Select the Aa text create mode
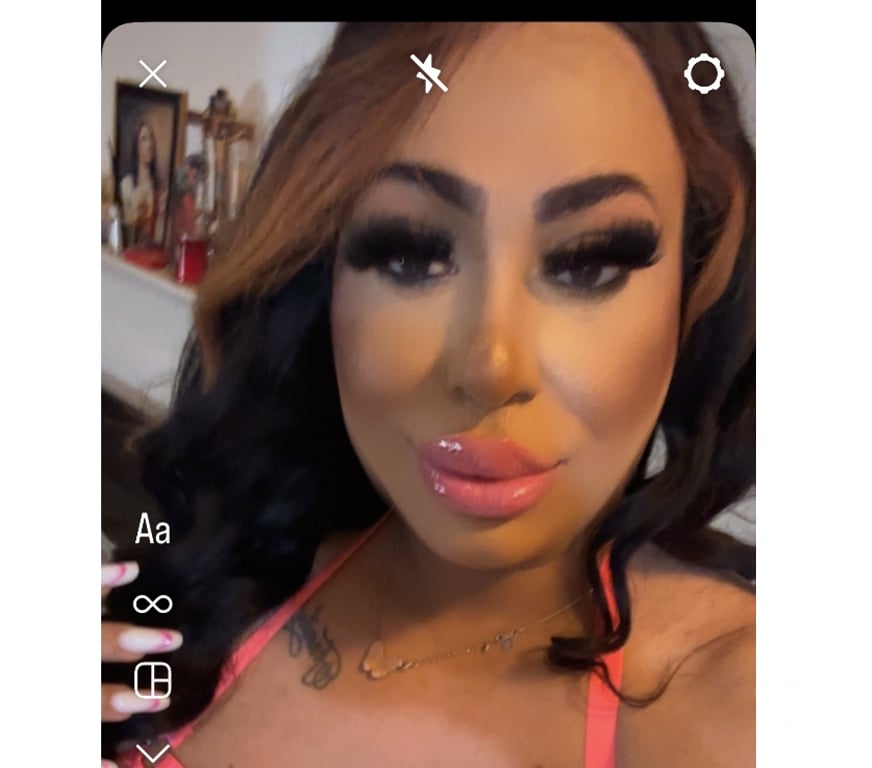This screenshot has height=768, width=872. (x=153, y=529)
